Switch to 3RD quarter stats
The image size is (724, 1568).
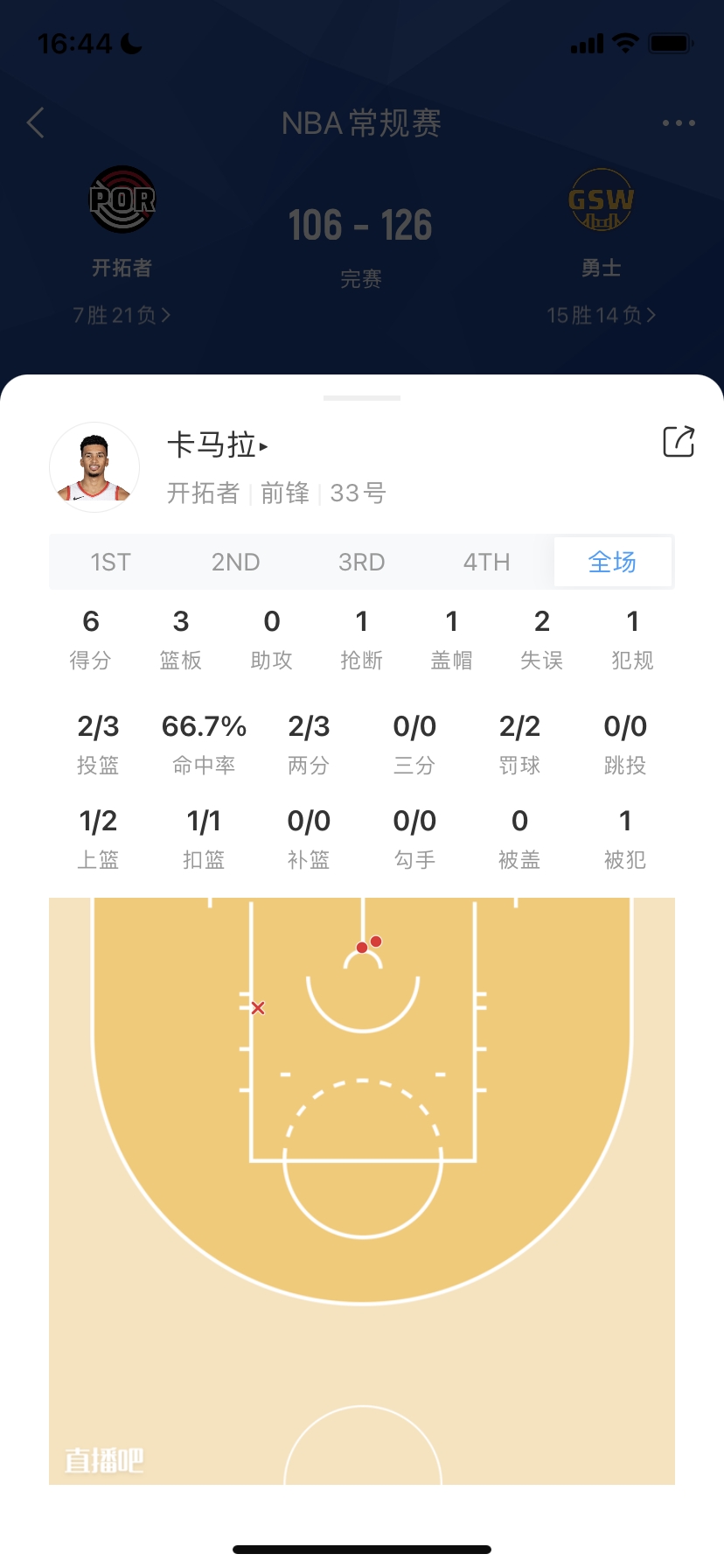point(362,562)
